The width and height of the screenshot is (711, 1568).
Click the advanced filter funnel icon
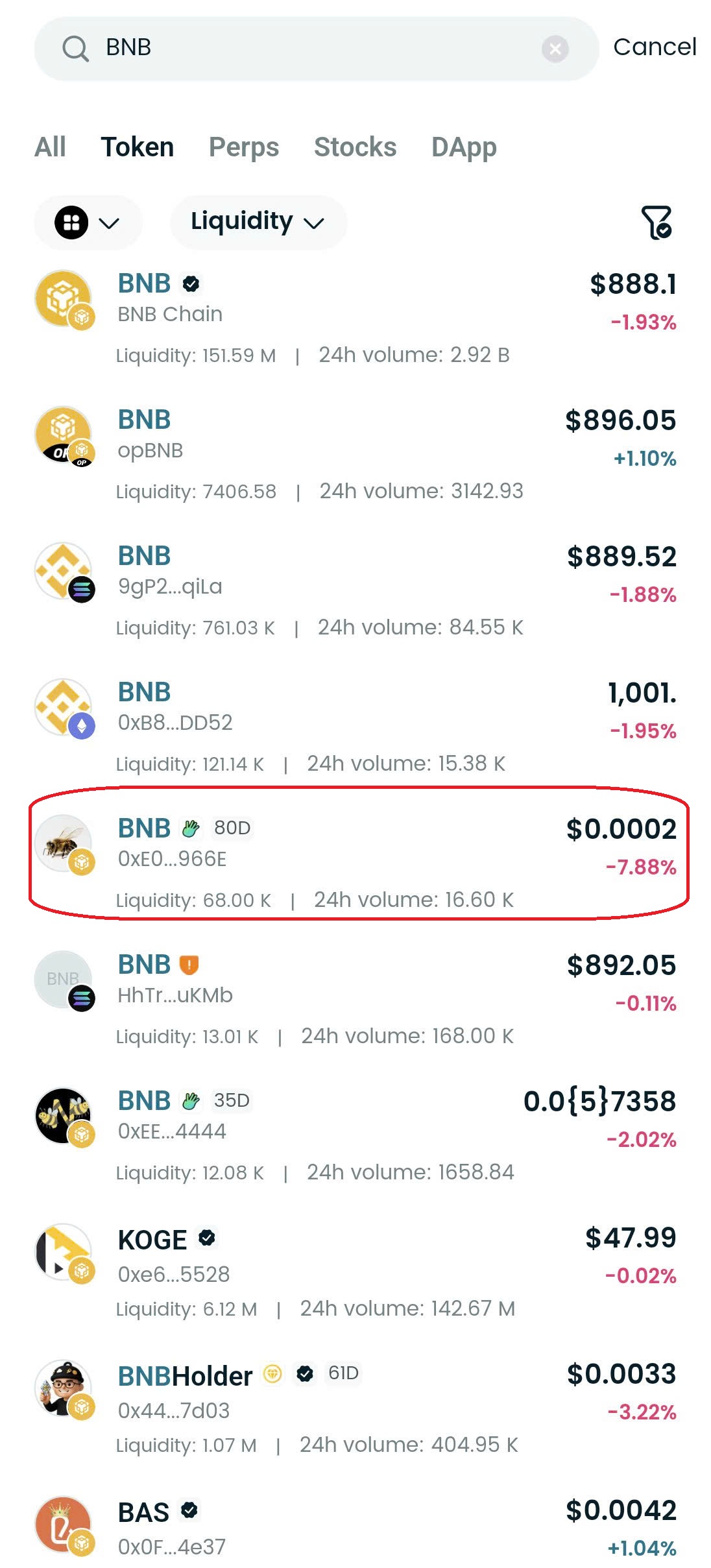[x=657, y=223]
